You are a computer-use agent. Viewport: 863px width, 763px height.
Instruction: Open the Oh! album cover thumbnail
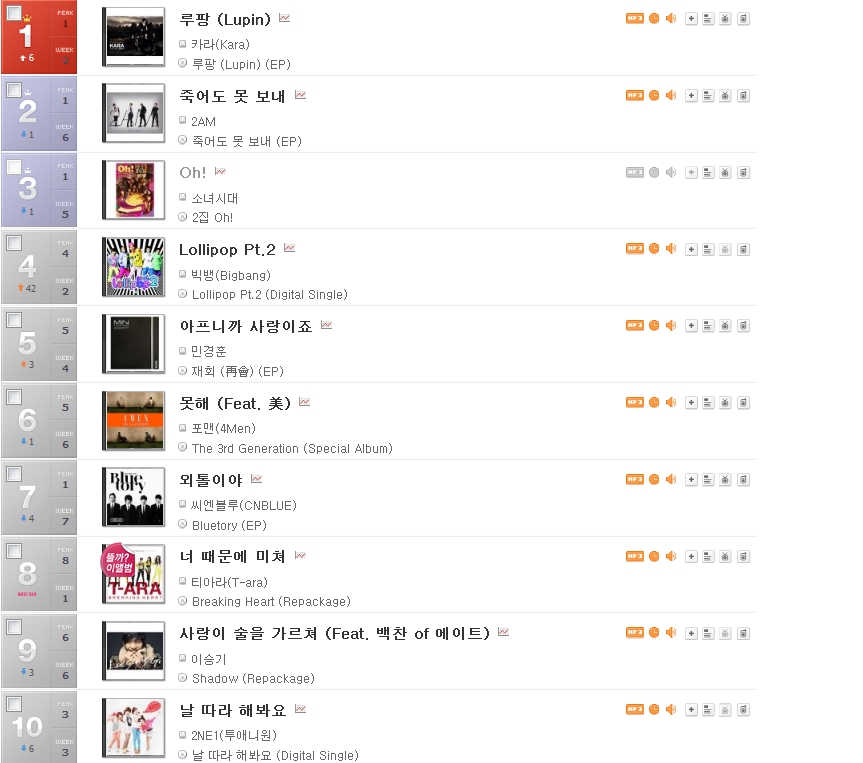[x=133, y=190]
